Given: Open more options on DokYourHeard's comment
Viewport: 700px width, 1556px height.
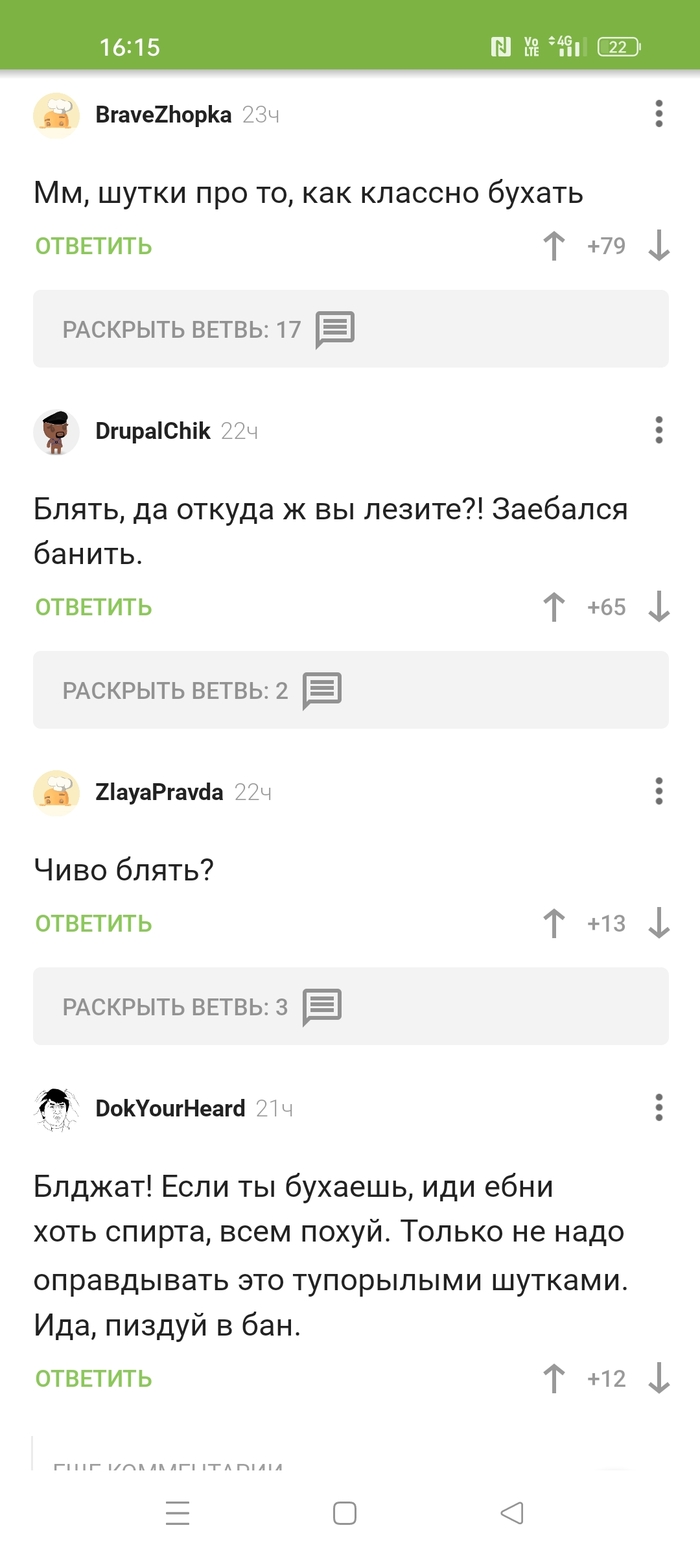Looking at the screenshot, I should point(658,1108).
